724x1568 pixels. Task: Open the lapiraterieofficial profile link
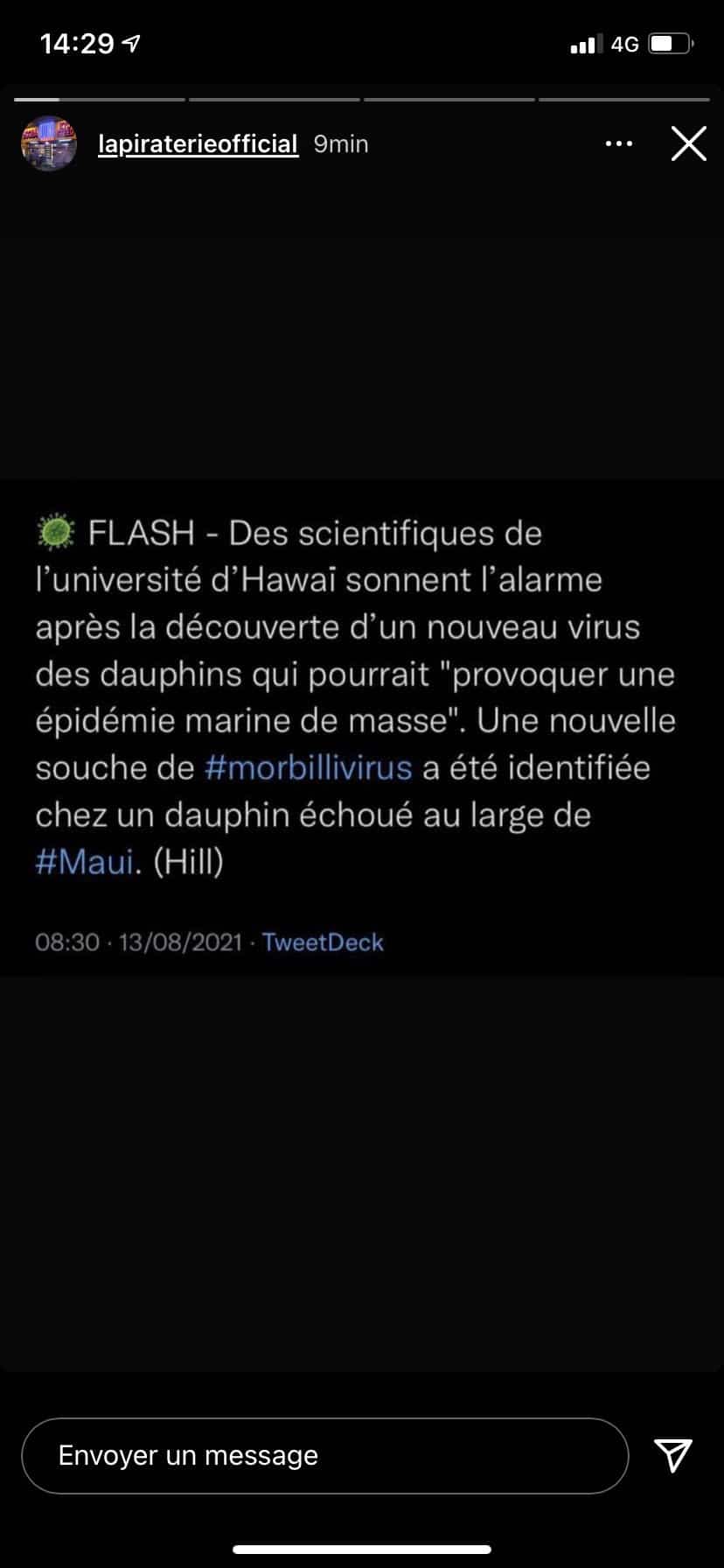coord(198,143)
